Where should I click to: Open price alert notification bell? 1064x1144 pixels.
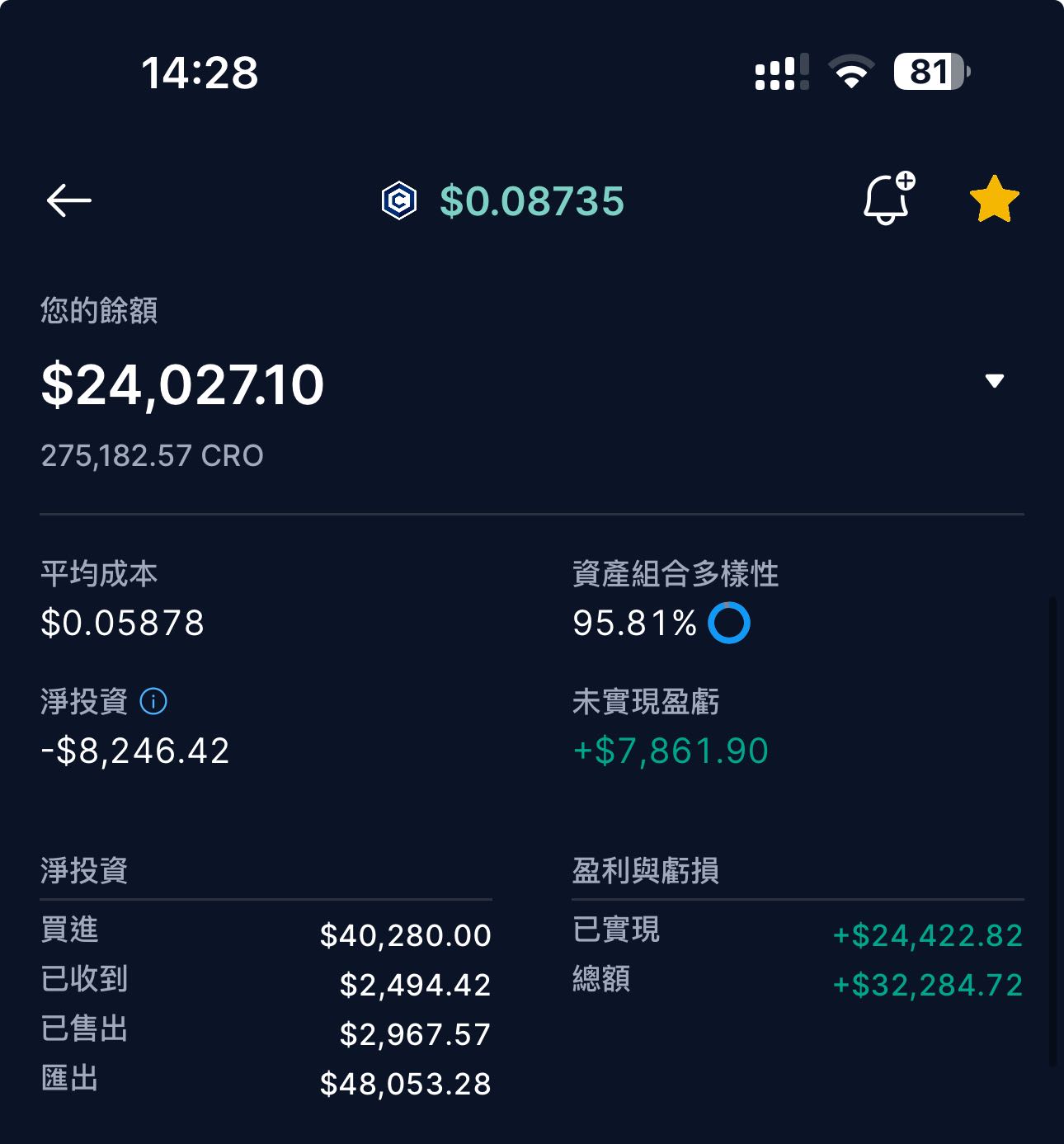pyautogui.click(x=887, y=200)
